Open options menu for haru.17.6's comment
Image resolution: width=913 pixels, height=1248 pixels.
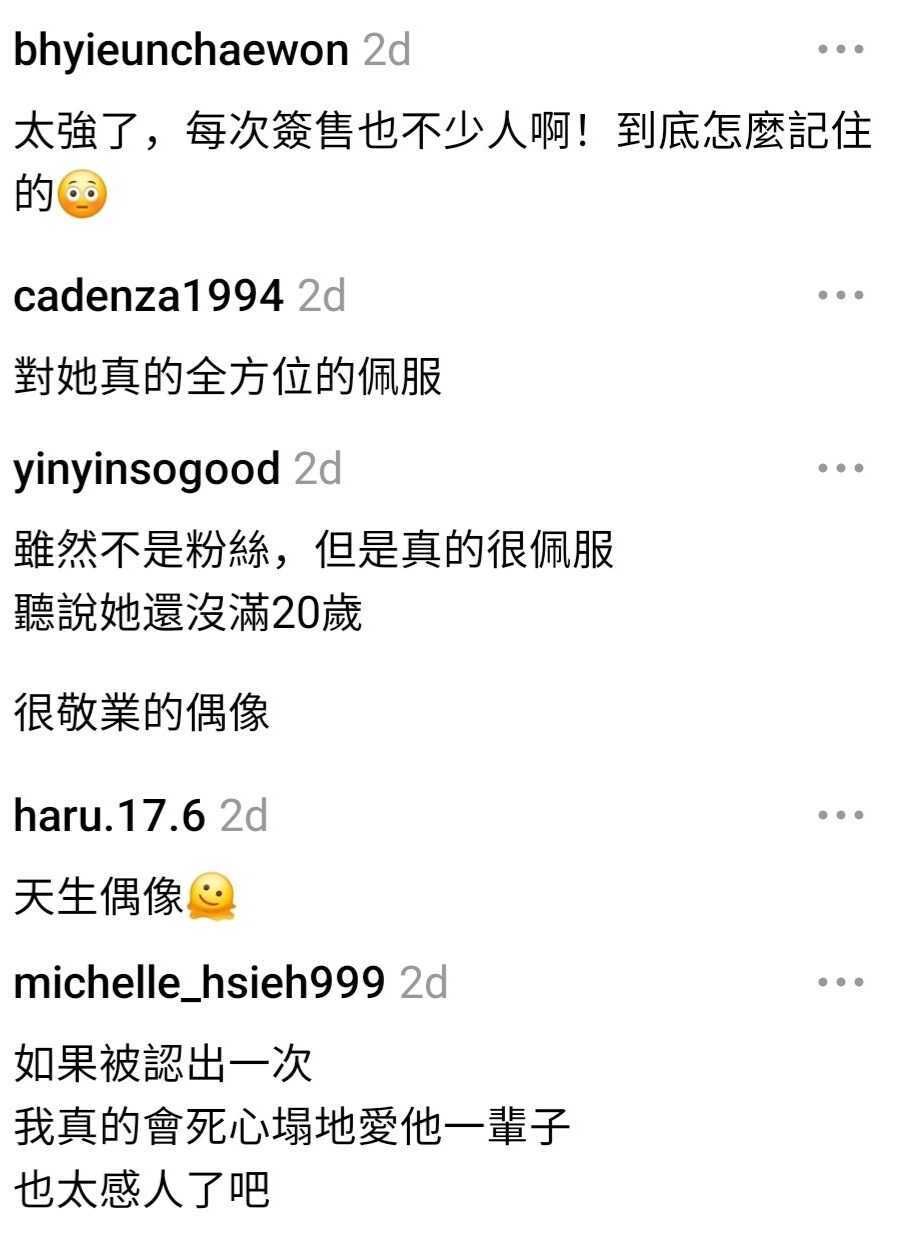pyautogui.click(x=840, y=816)
